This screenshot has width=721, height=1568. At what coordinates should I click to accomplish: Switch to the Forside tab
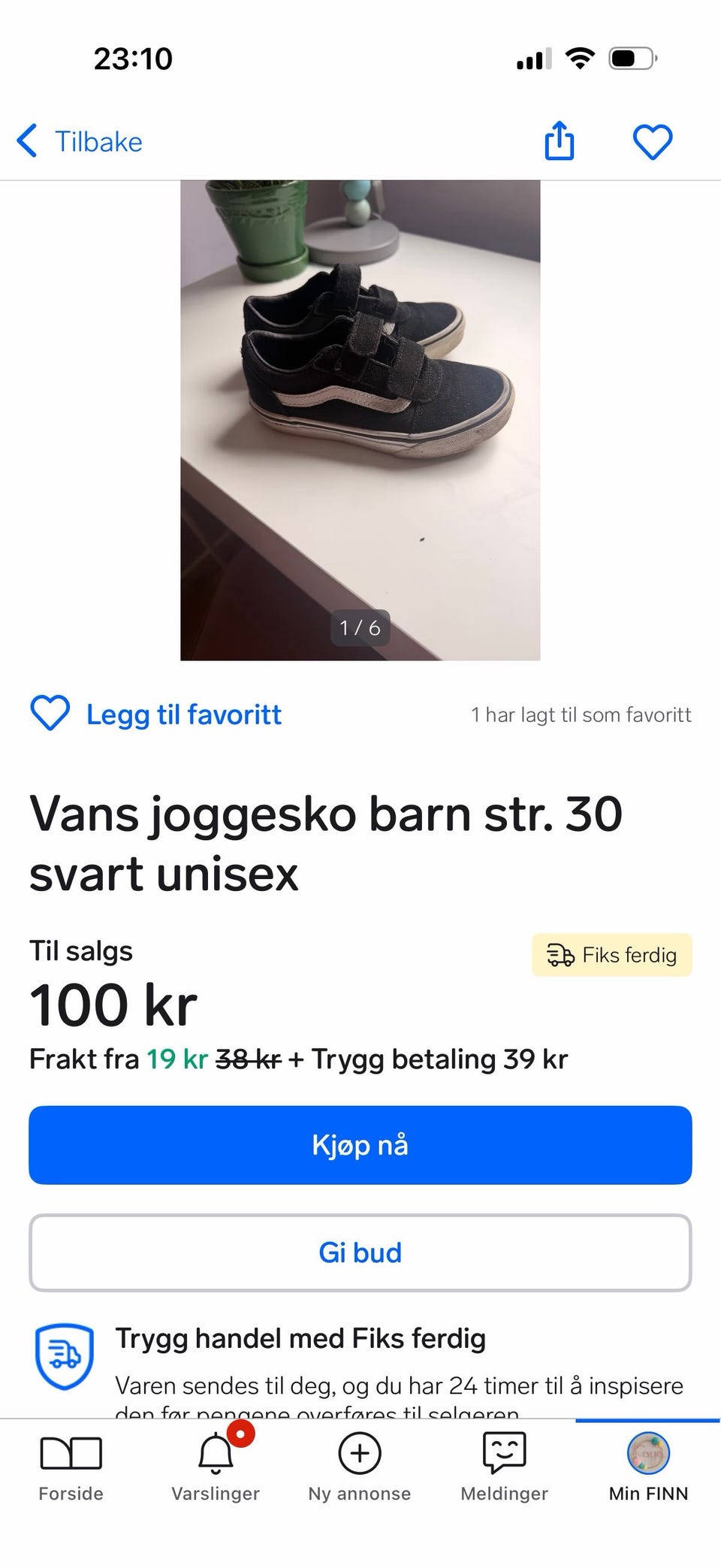click(x=71, y=1467)
